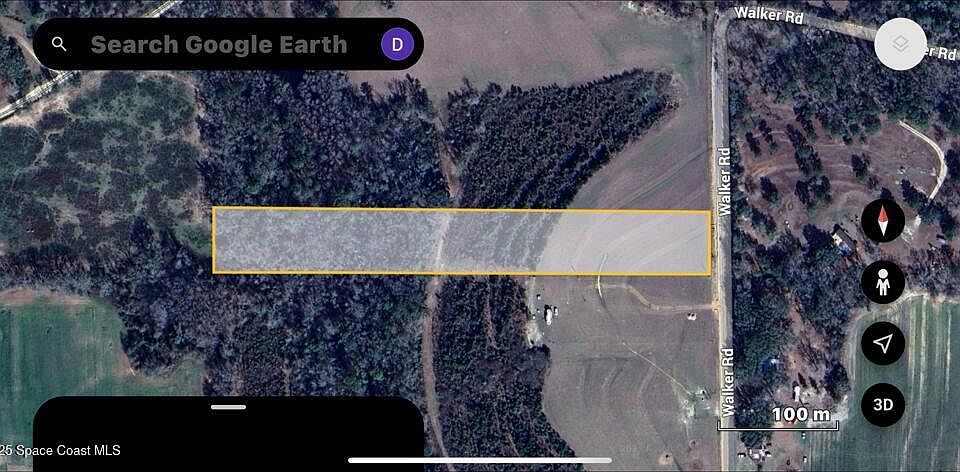Switch to the 3D view

[883, 405]
